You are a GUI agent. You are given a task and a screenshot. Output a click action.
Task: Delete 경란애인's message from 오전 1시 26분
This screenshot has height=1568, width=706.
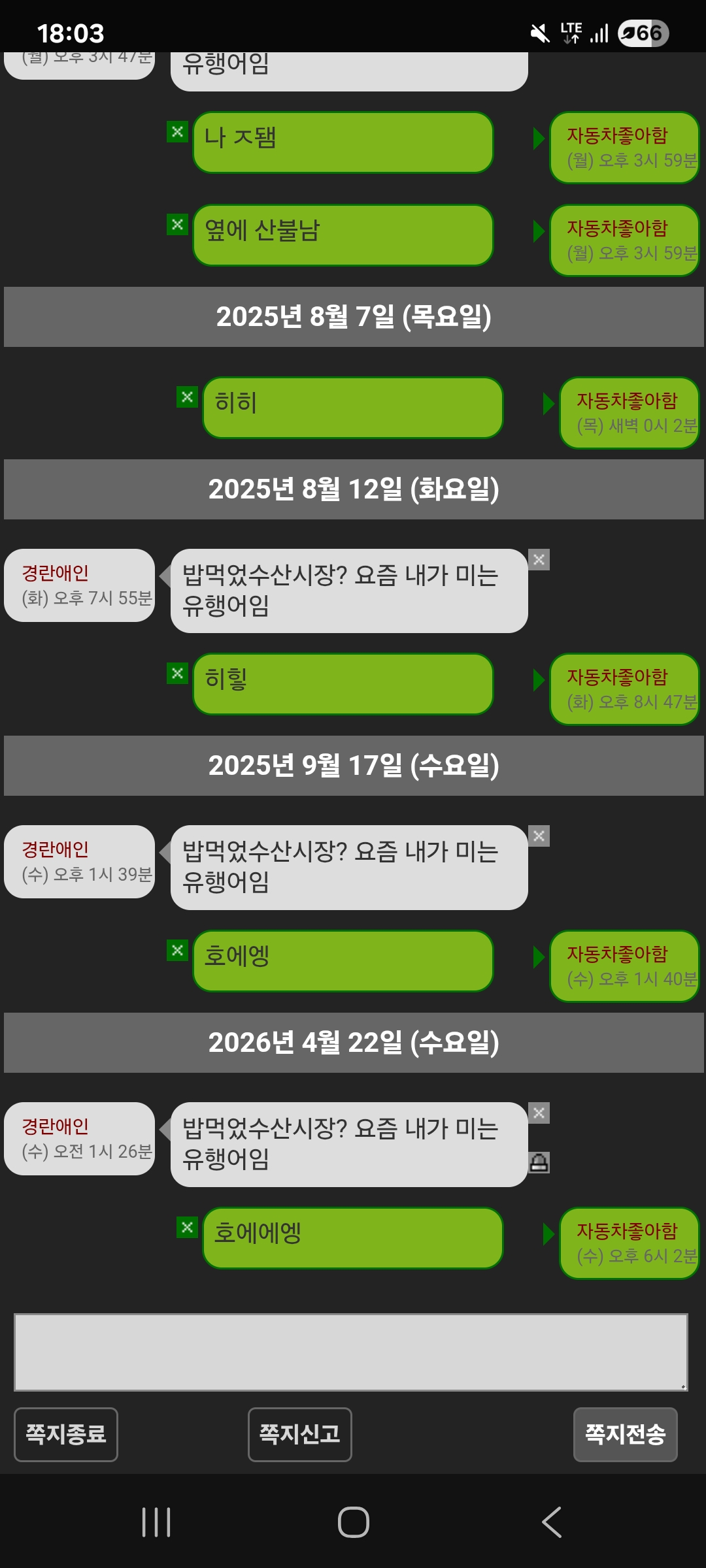tap(539, 1113)
